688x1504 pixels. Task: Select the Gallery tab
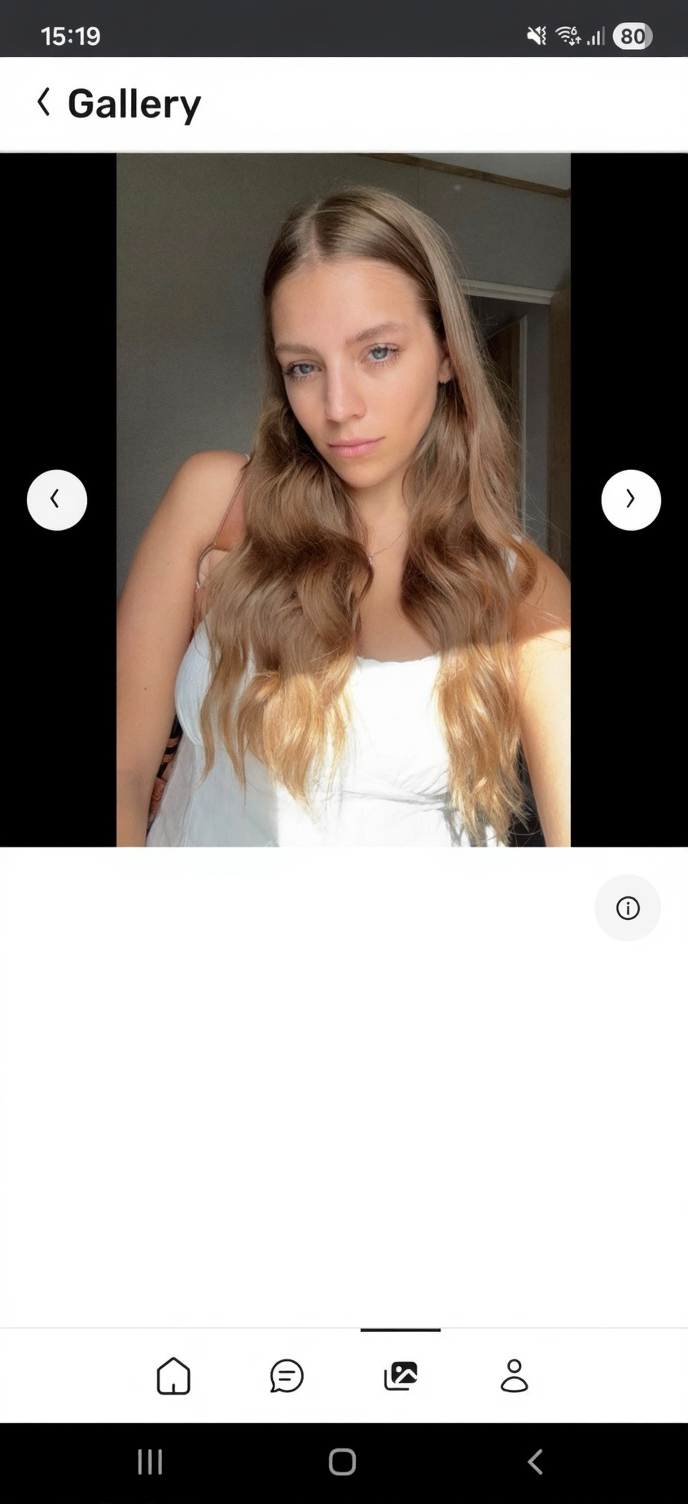[401, 1376]
